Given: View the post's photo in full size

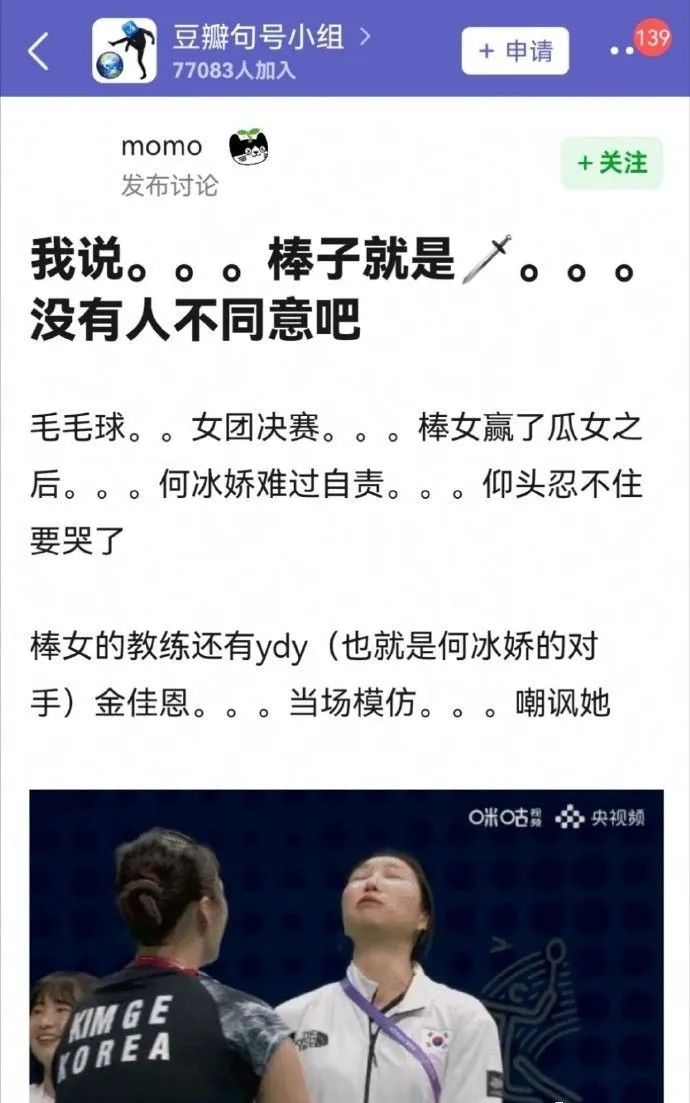Looking at the screenshot, I should pos(345,945).
